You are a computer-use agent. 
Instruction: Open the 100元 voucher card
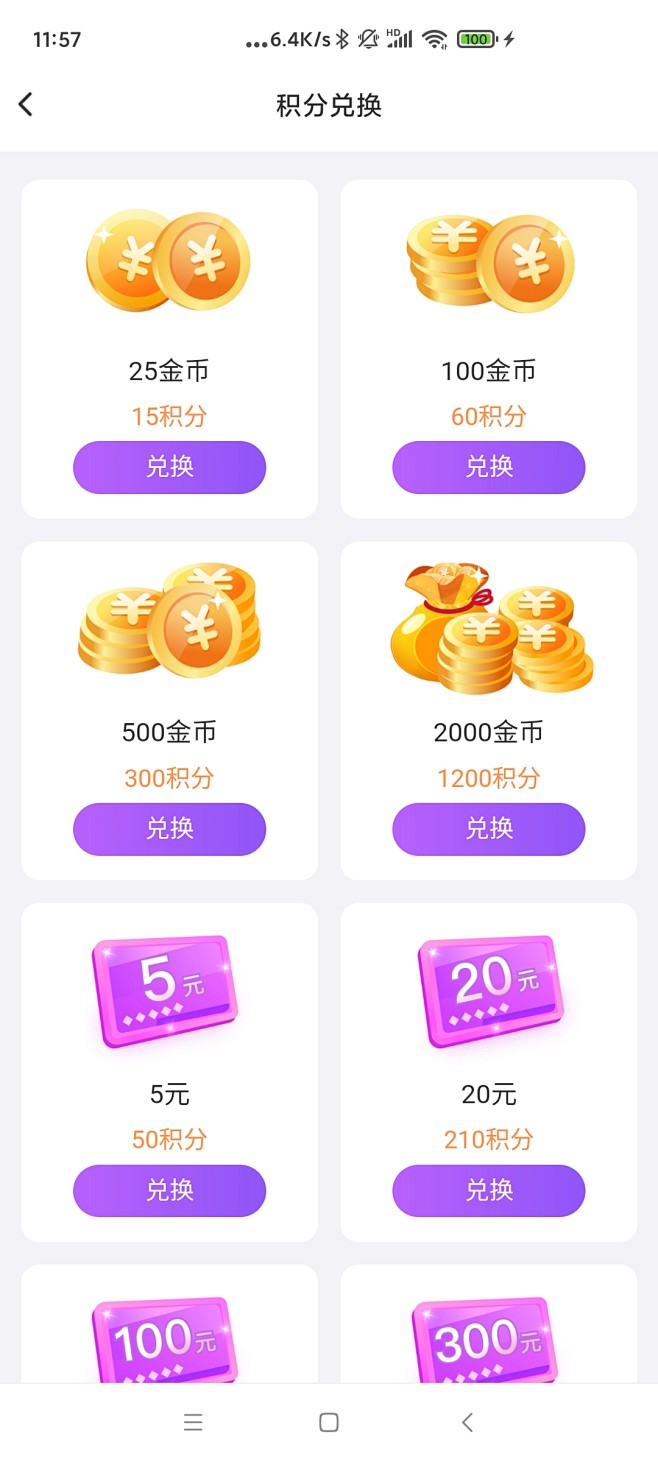(169, 1324)
